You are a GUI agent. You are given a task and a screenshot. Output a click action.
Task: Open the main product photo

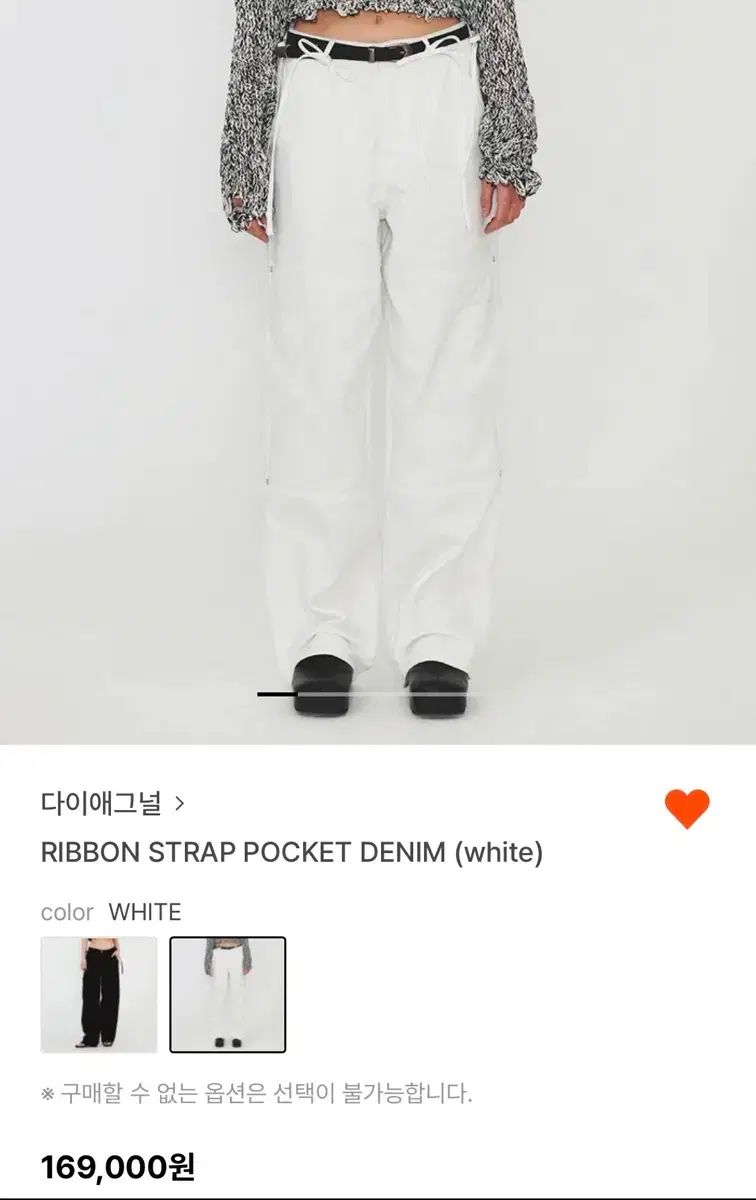pos(378,370)
